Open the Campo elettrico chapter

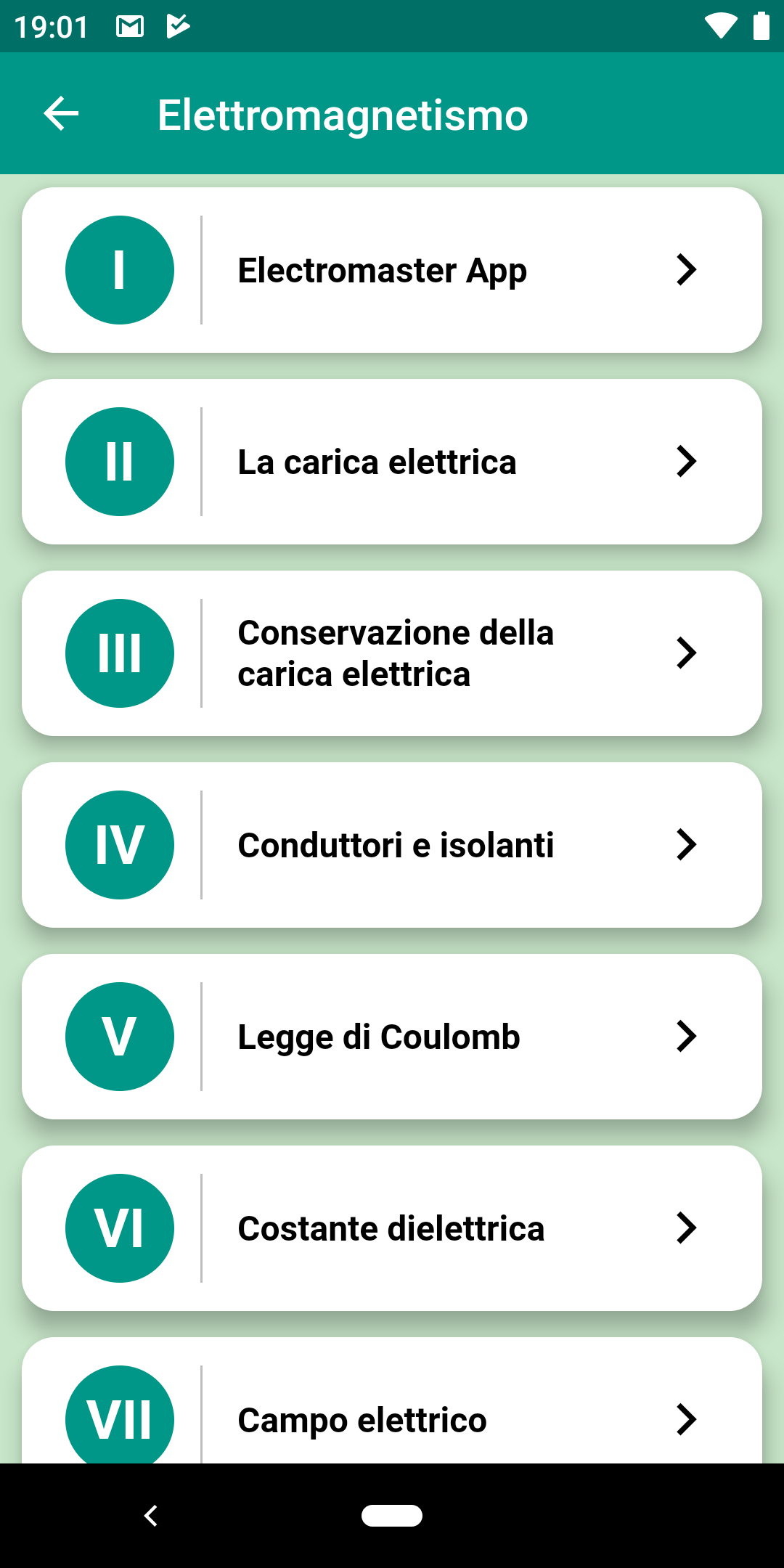click(392, 1413)
